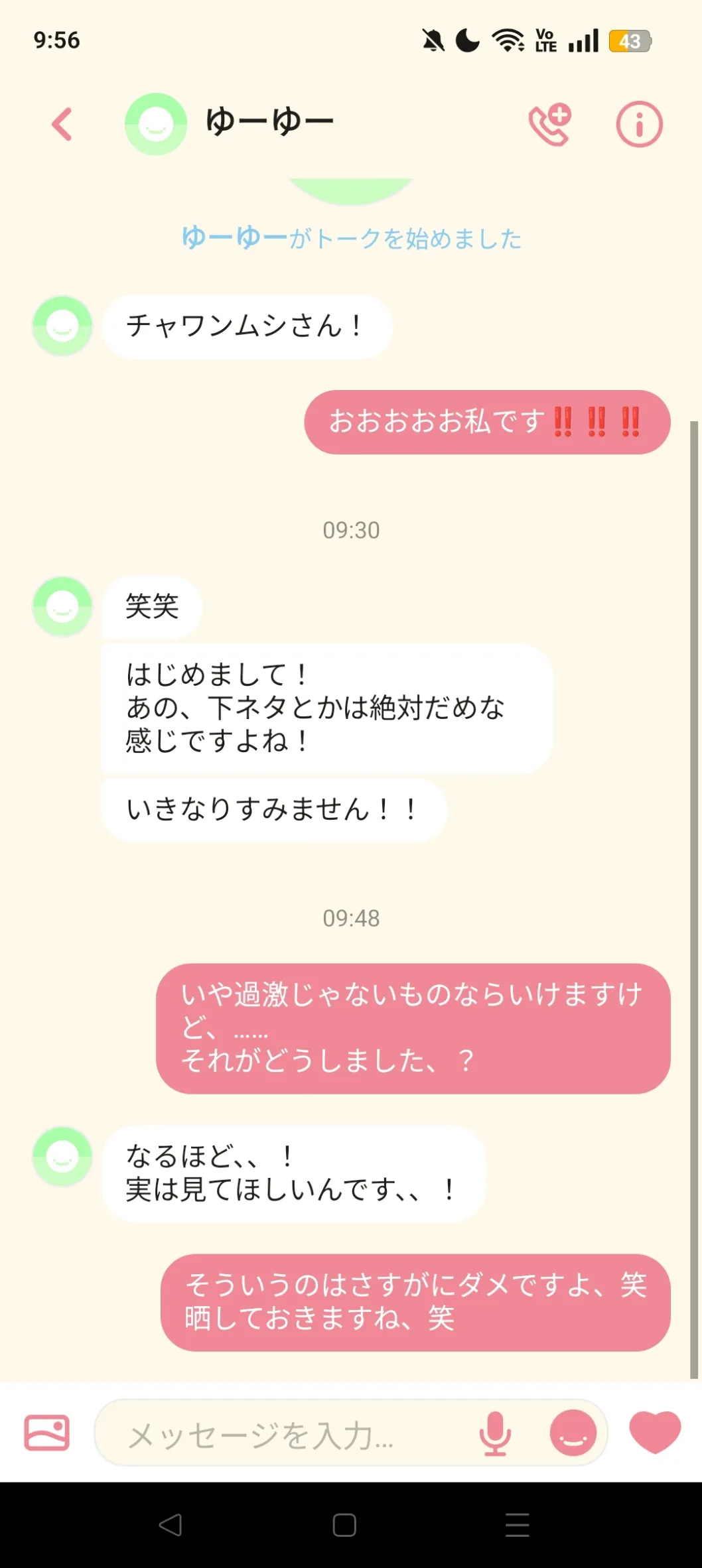Attach a photo with the image icon
Viewport: 702px width, 1568px height.
[46, 1433]
